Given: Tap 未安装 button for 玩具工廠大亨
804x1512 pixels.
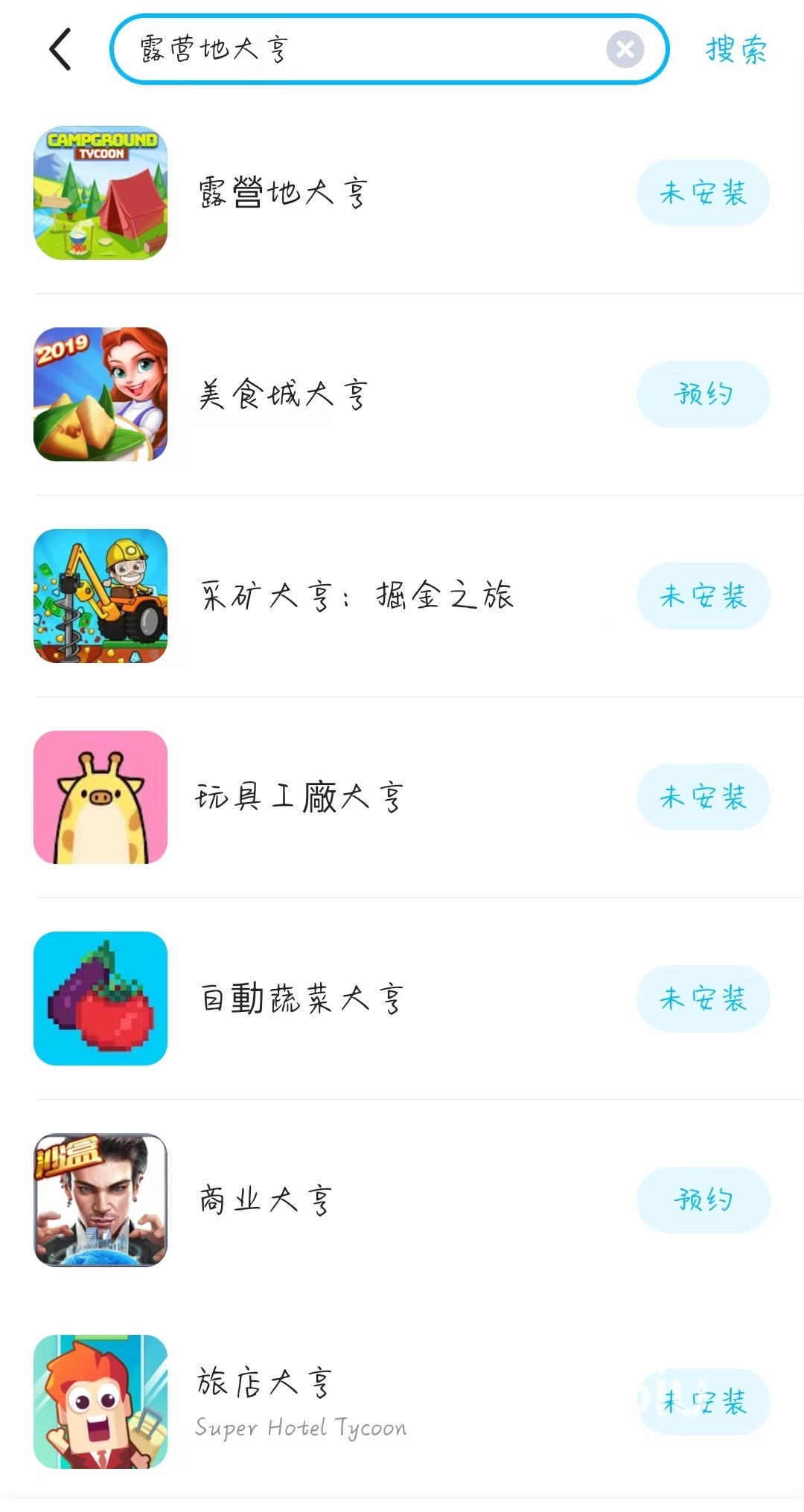Looking at the screenshot, I should (x=703, y=797).
